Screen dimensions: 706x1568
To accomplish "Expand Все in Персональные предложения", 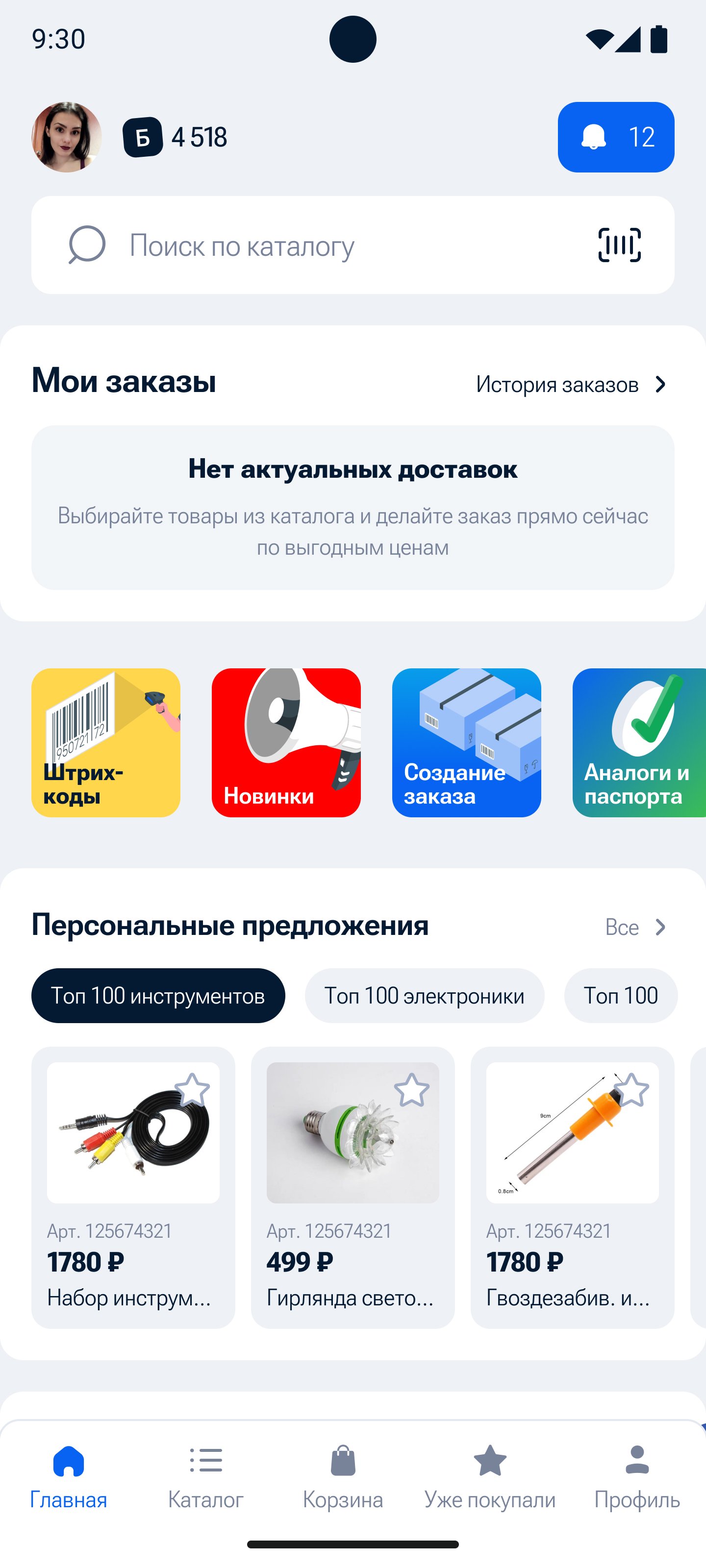I will click(x=661, y=927).
